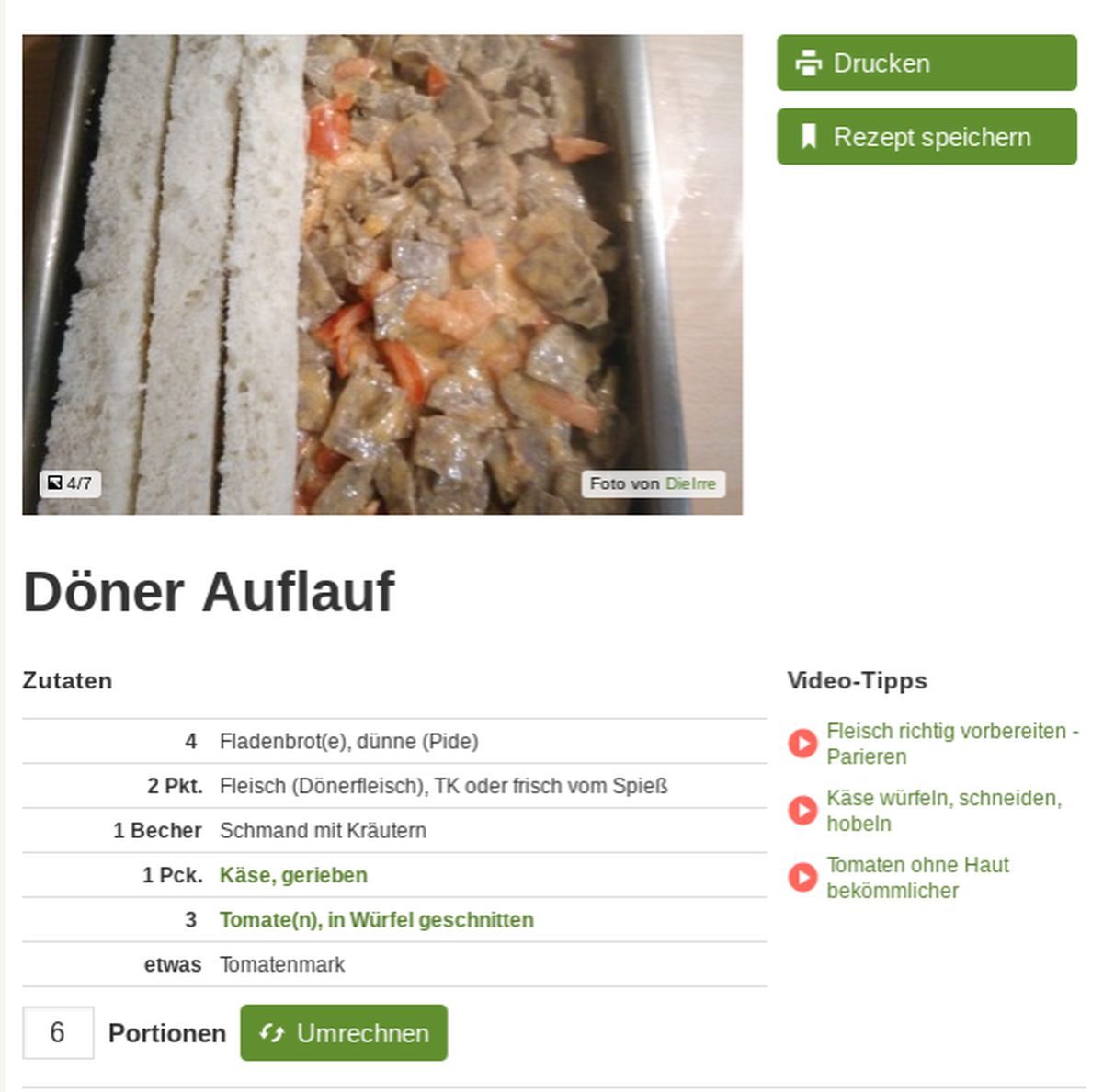Save recipe with Rezept speichern
Image resolution: width=1103 pixels, height=1092 pixels.
[x=926, y=137]
